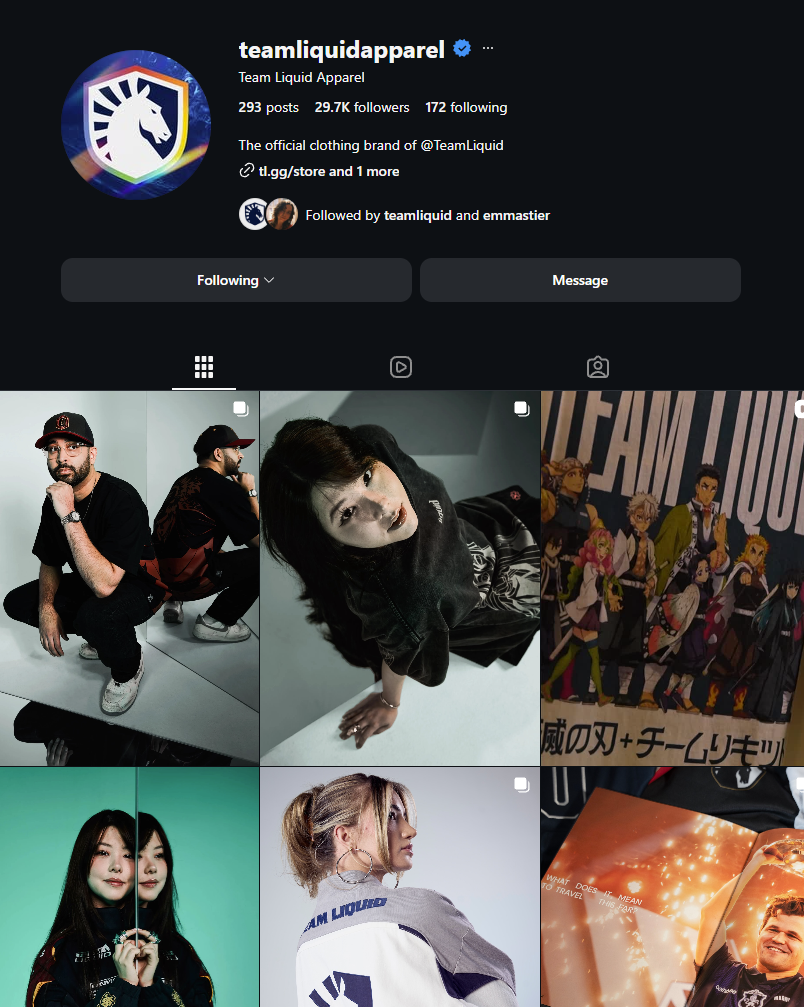Switch to the Reels tab

point(401,367)
